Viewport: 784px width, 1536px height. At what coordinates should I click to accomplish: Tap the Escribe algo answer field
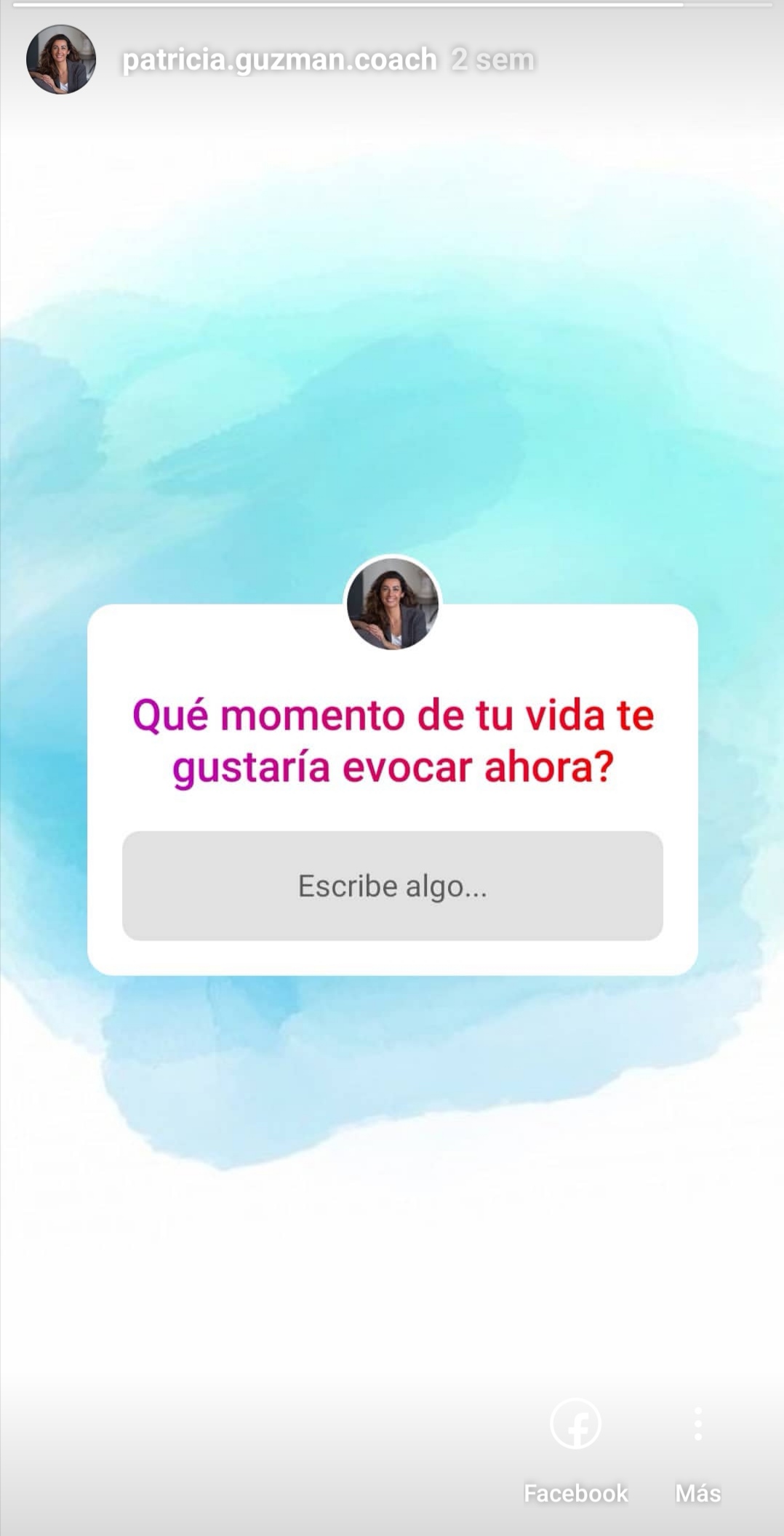pos(393,886)
